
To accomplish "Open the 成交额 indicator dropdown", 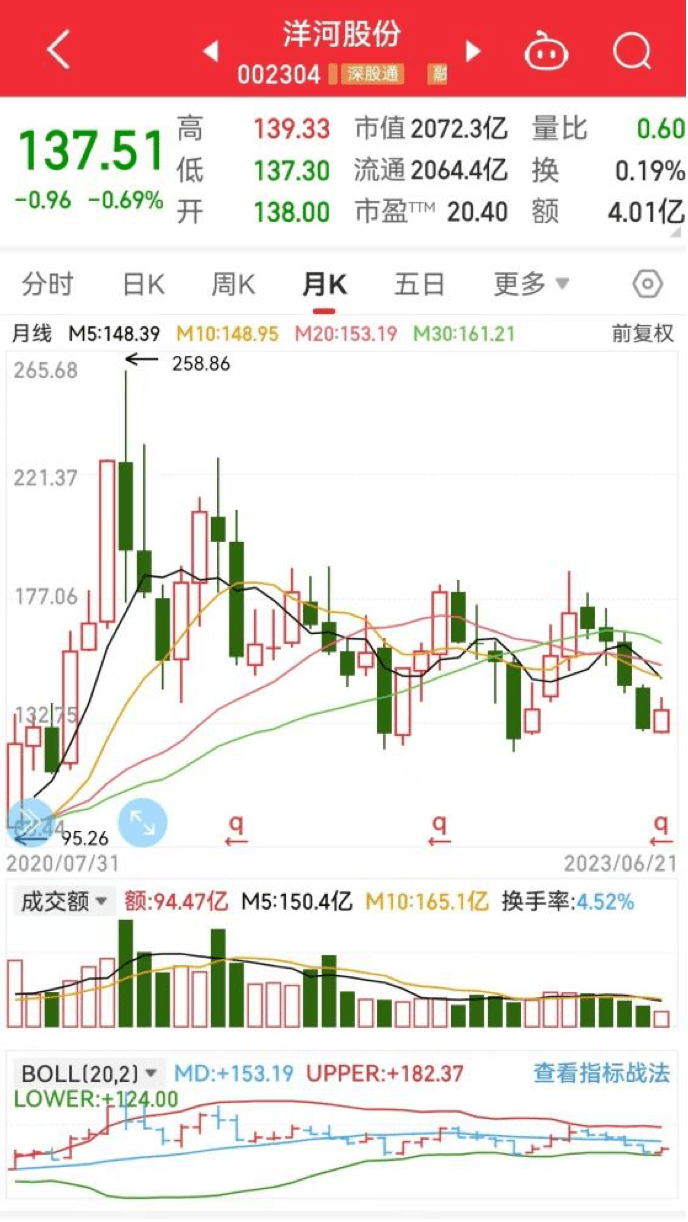I will [x=64, y=902].
